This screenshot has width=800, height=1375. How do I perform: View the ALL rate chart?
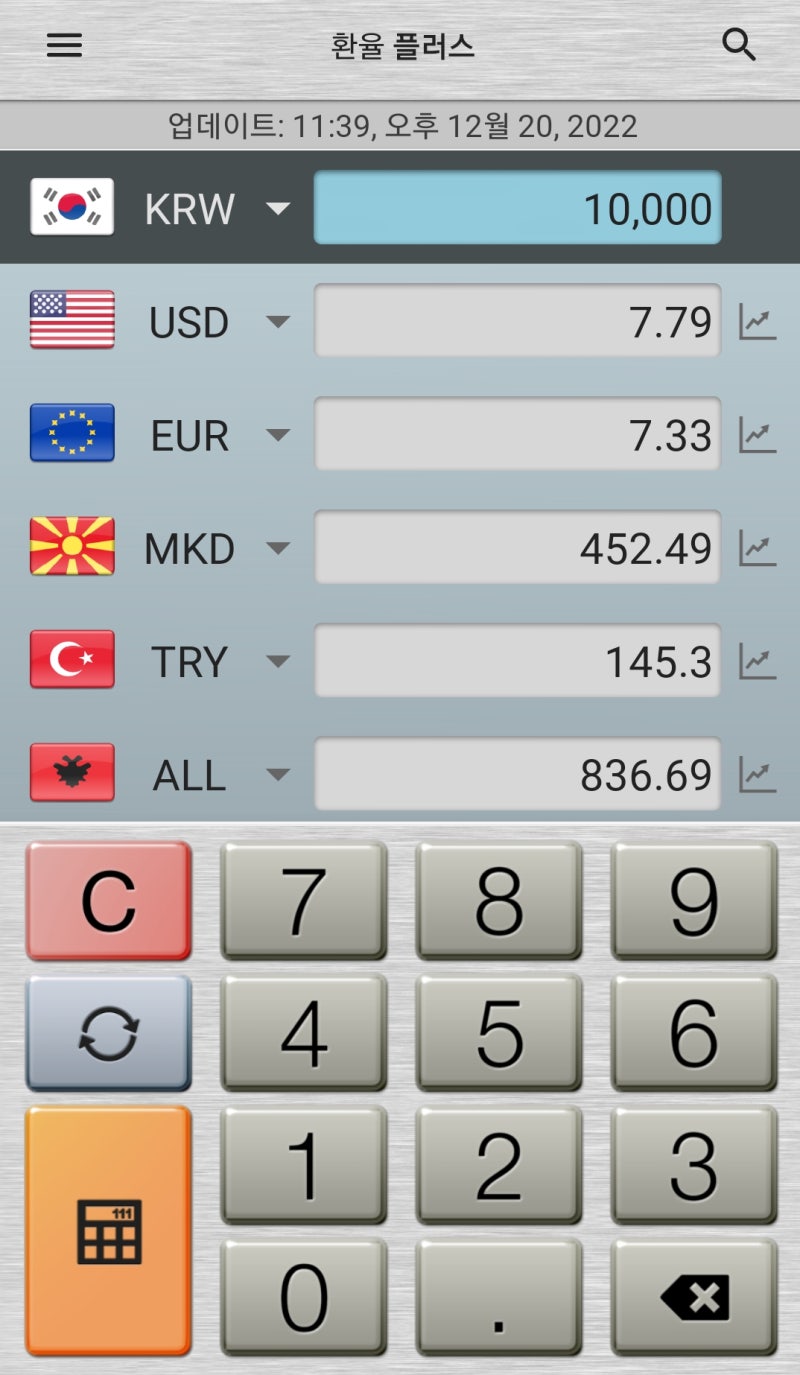tap(758, 774)
